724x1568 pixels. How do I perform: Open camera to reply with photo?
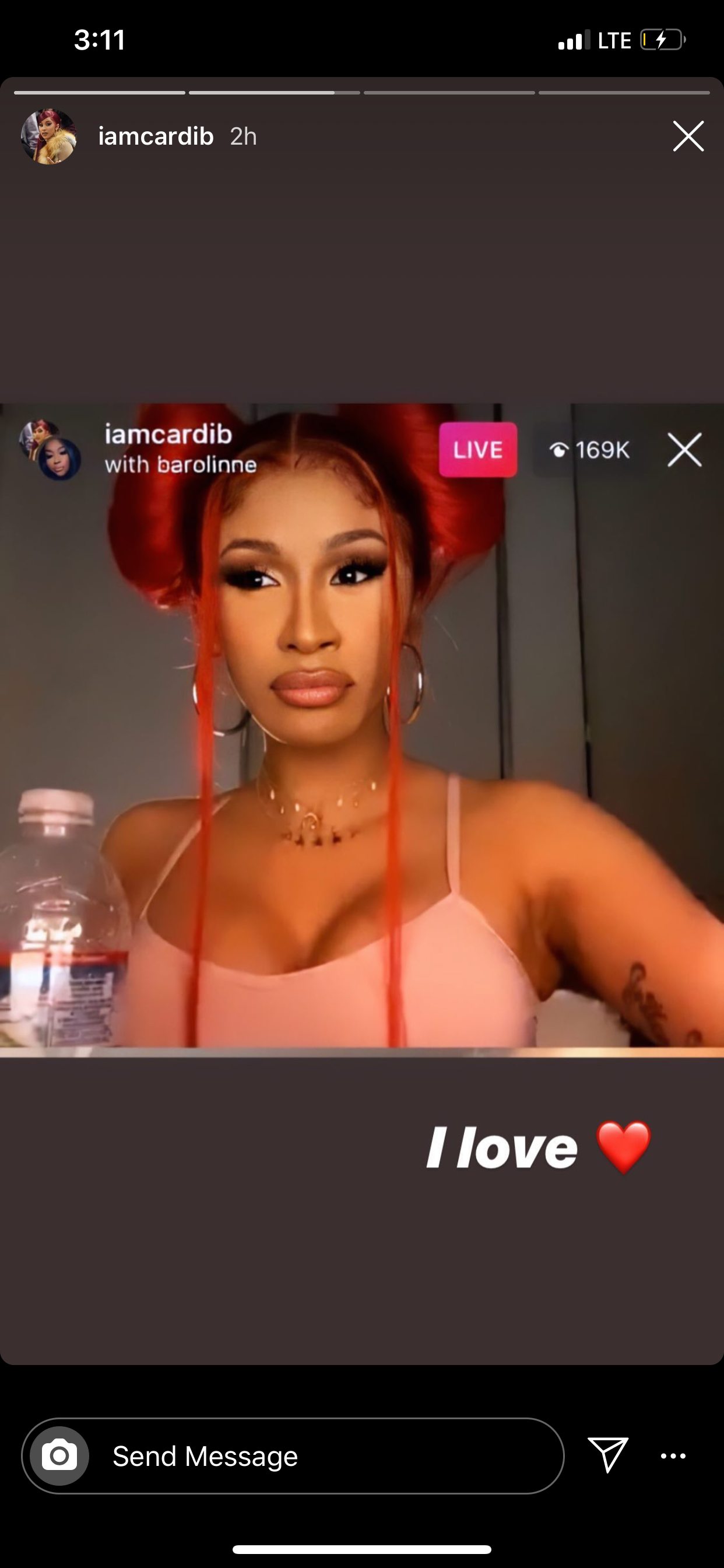[x=59, y=1456]
